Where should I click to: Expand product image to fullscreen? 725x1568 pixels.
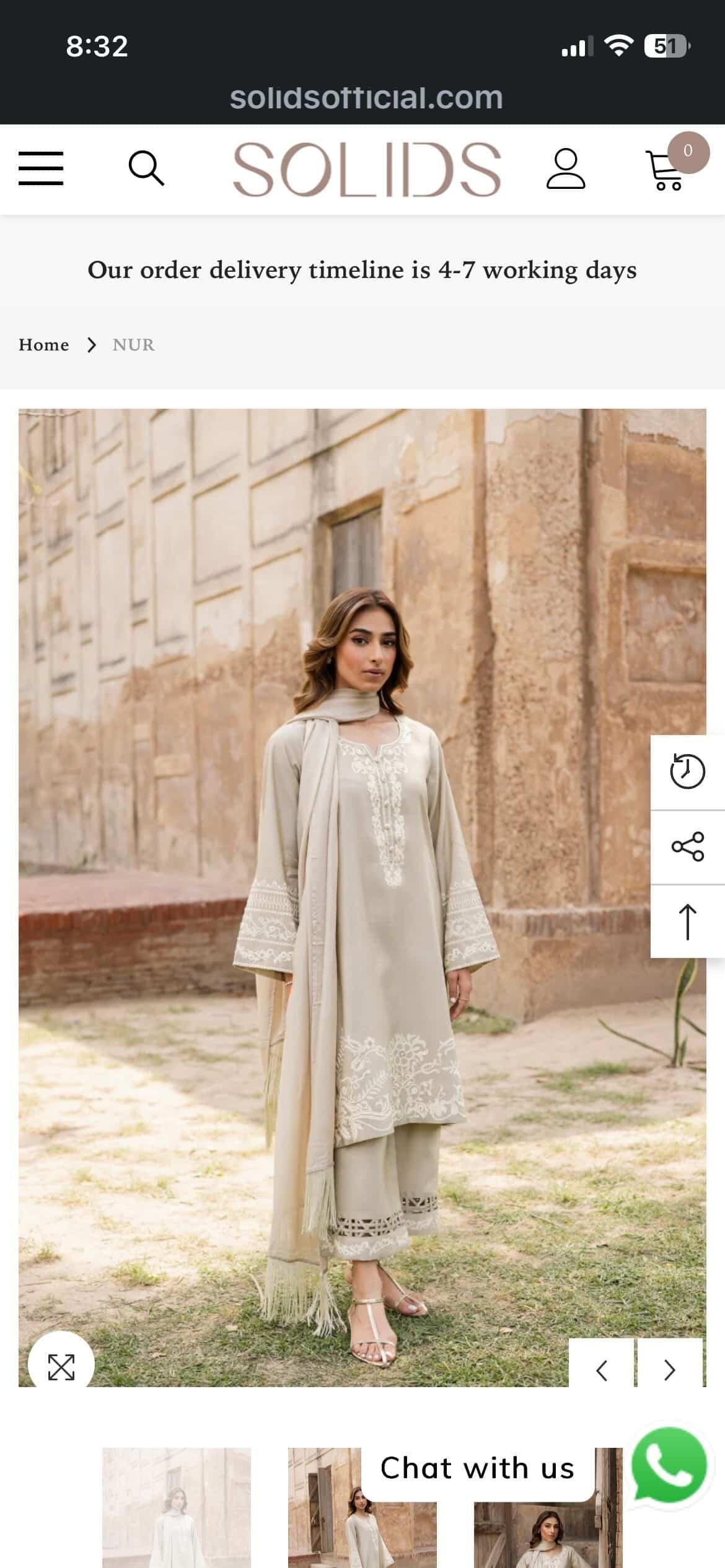point(61,1367)
